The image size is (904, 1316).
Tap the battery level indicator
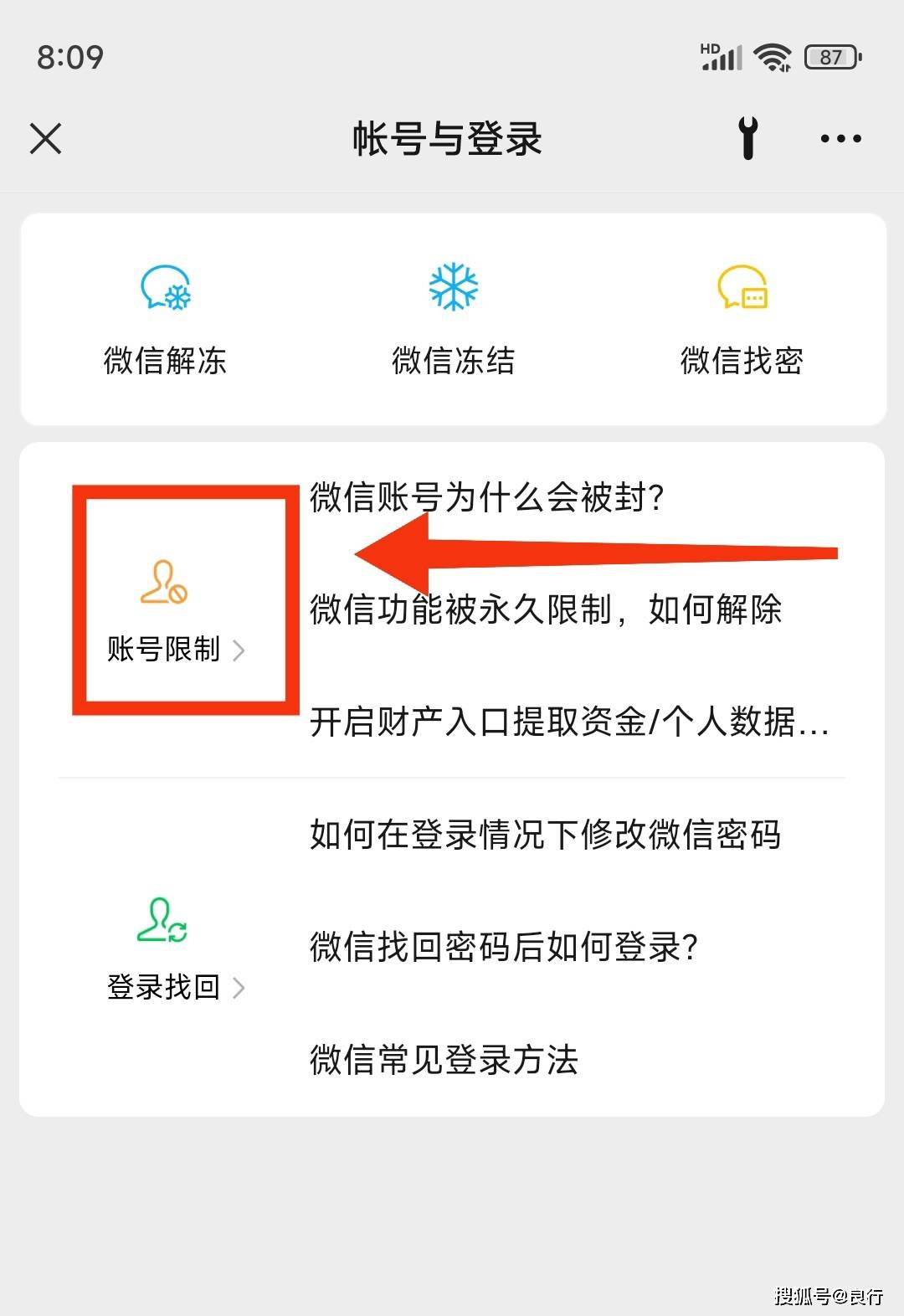point(829,55)
